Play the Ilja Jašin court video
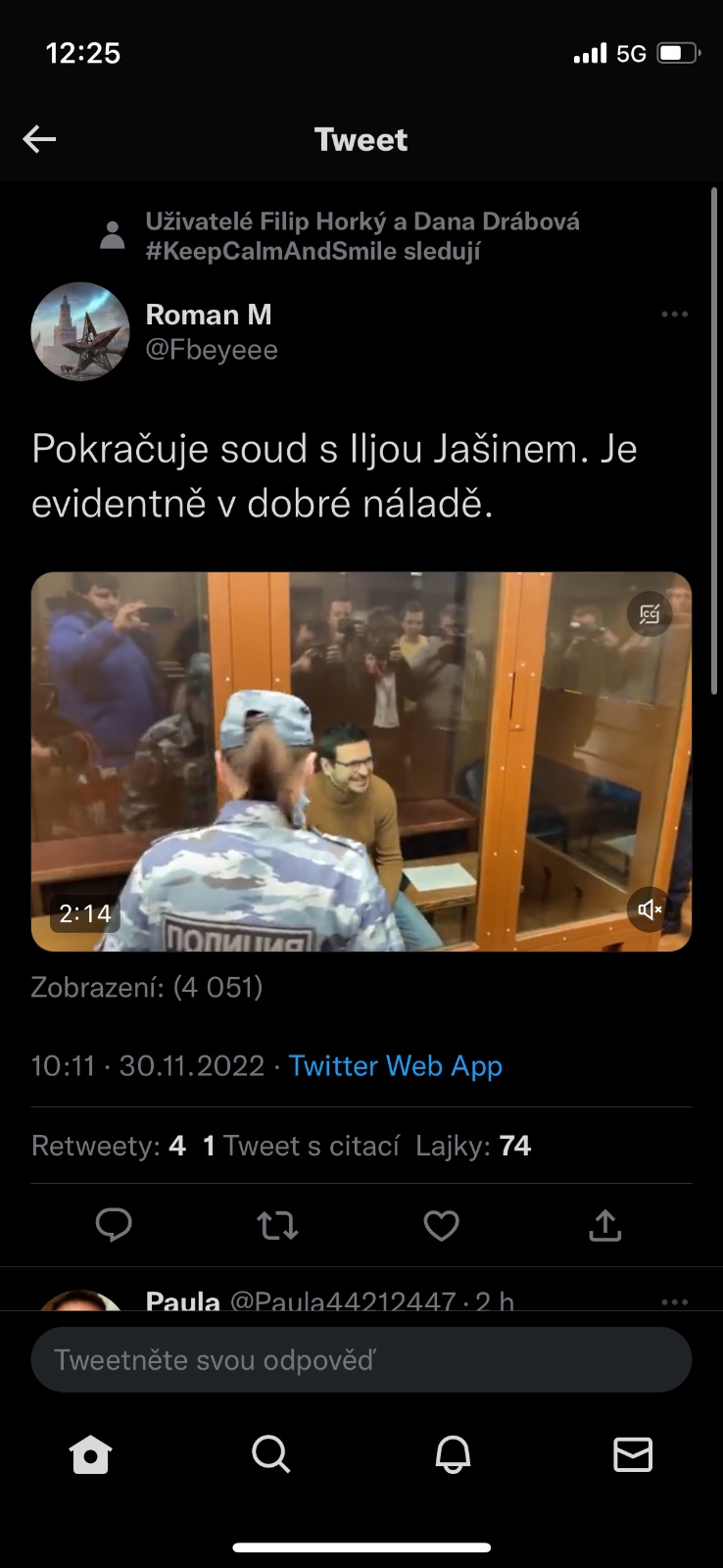Screen dimensions: 723x1568 point(361,761)
